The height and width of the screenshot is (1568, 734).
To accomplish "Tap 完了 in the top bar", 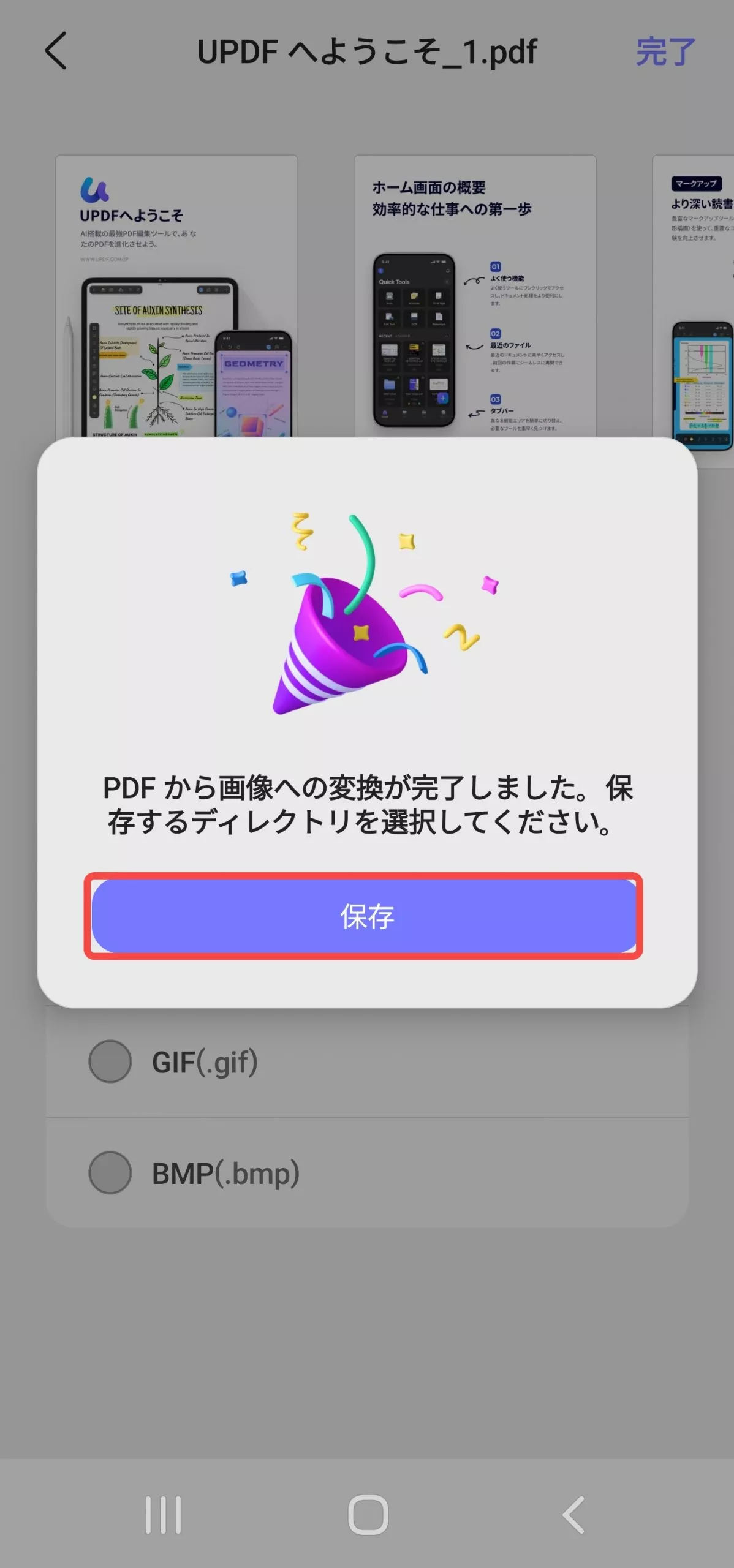I will (x=665, y=51).
